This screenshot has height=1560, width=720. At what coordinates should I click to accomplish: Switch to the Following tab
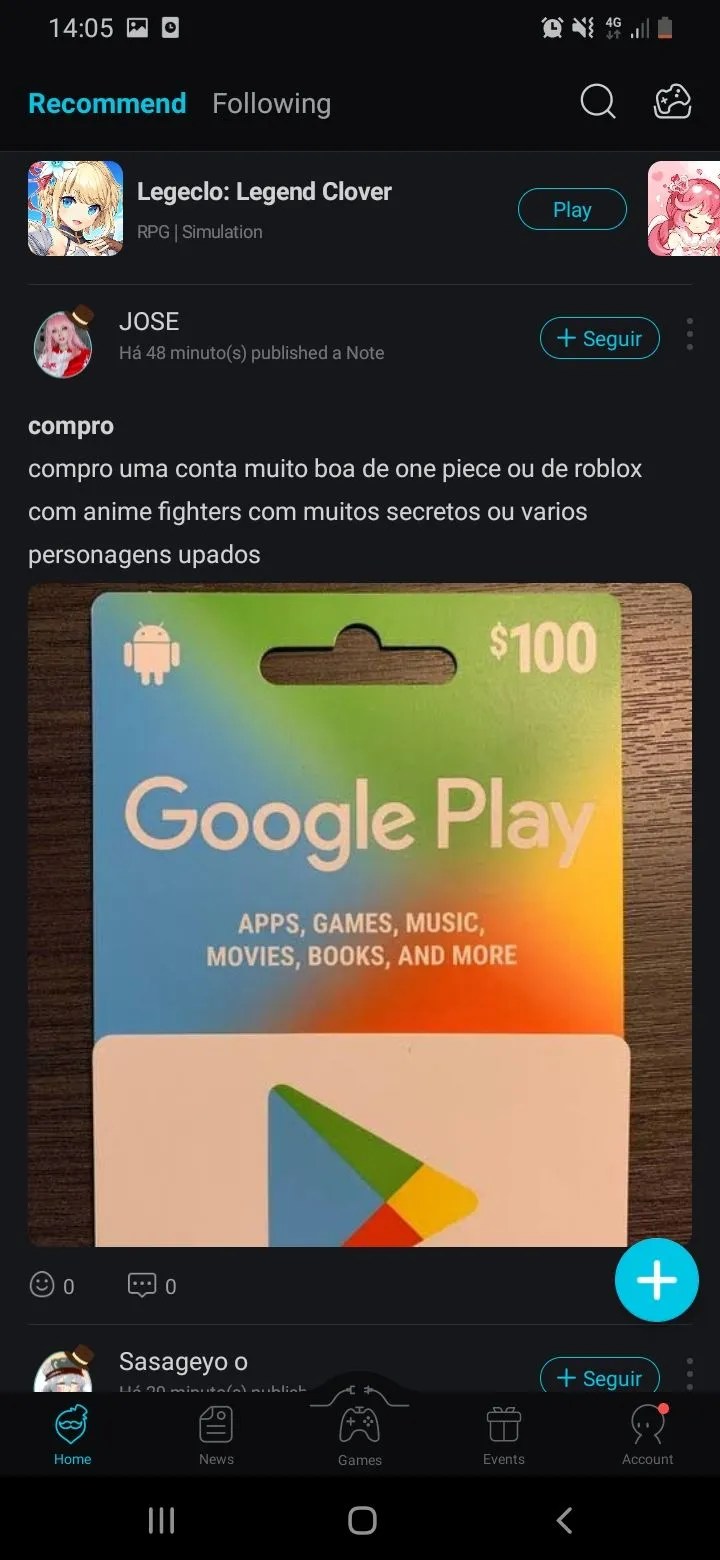click(271, 103)
